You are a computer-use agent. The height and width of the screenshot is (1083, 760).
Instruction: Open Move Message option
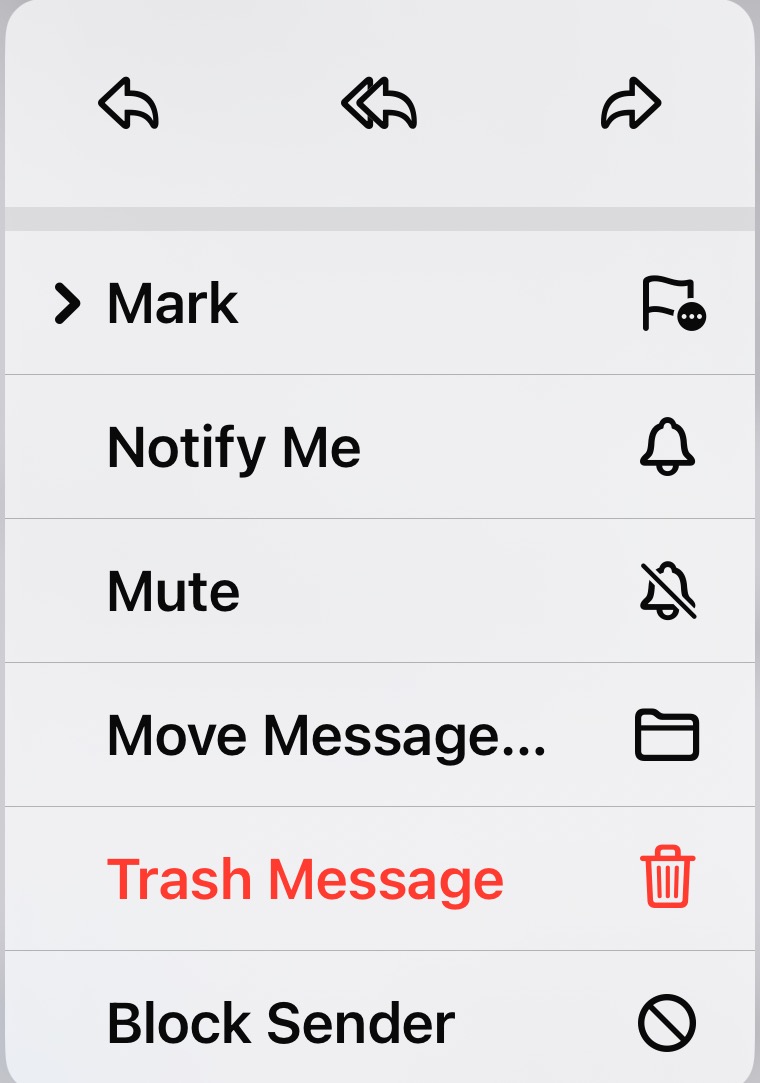[x=326, y=735]
